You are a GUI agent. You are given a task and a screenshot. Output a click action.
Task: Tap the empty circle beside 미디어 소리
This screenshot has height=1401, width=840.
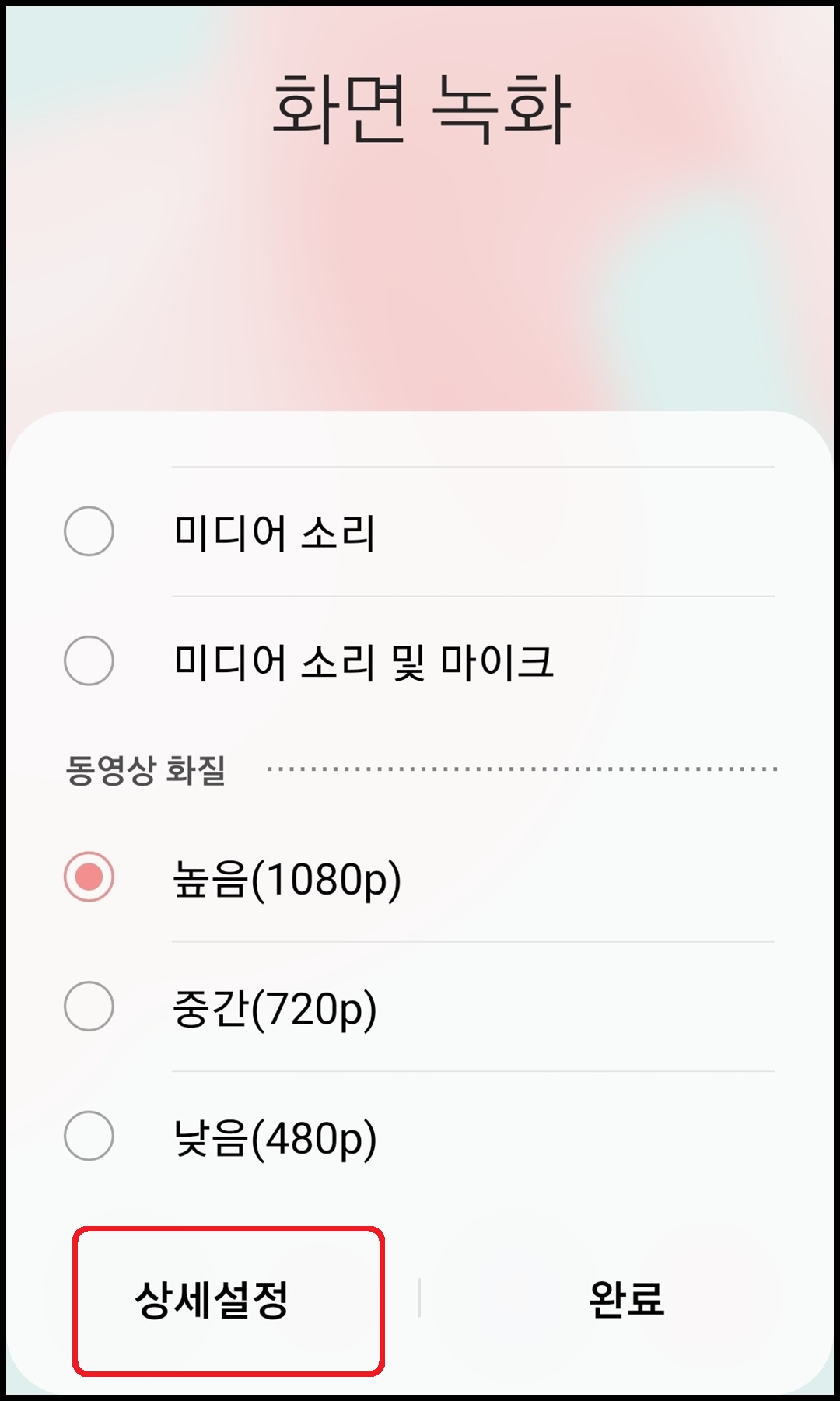pyautogui.click(x=88, y=529)
